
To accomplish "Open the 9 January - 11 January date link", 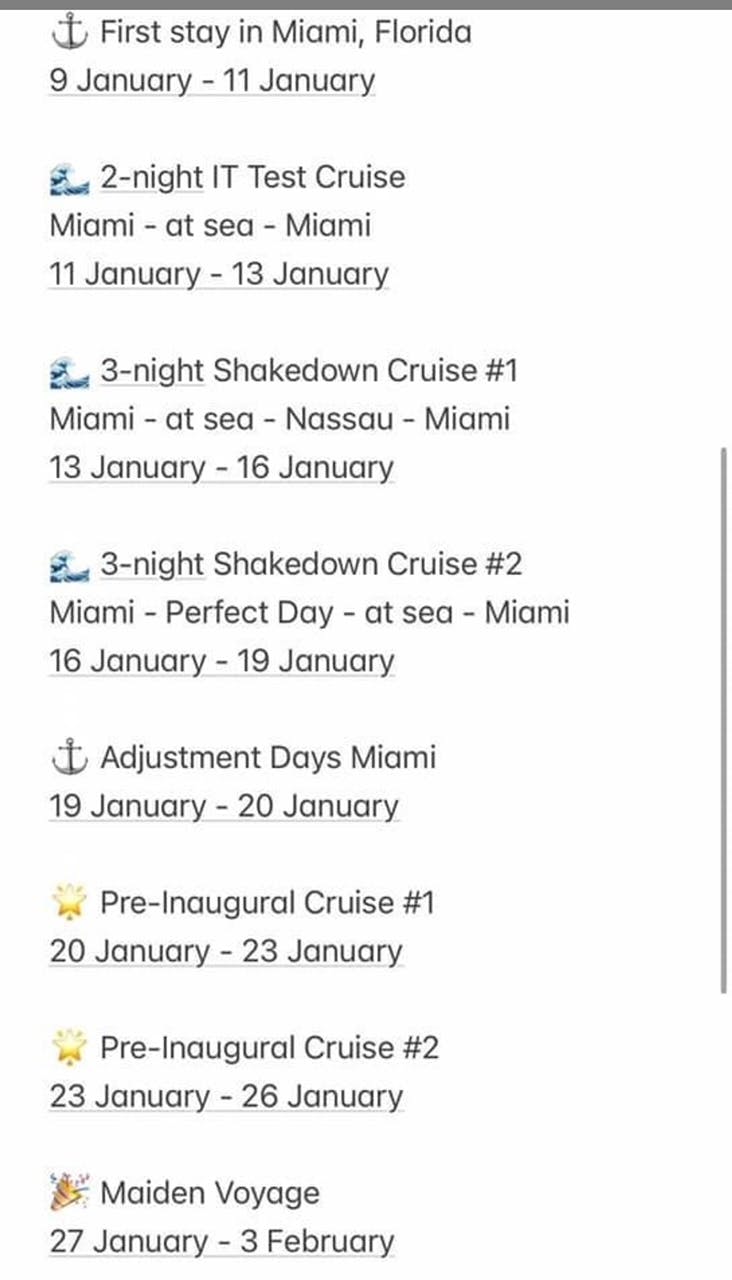I will click(x=212, y=81).
